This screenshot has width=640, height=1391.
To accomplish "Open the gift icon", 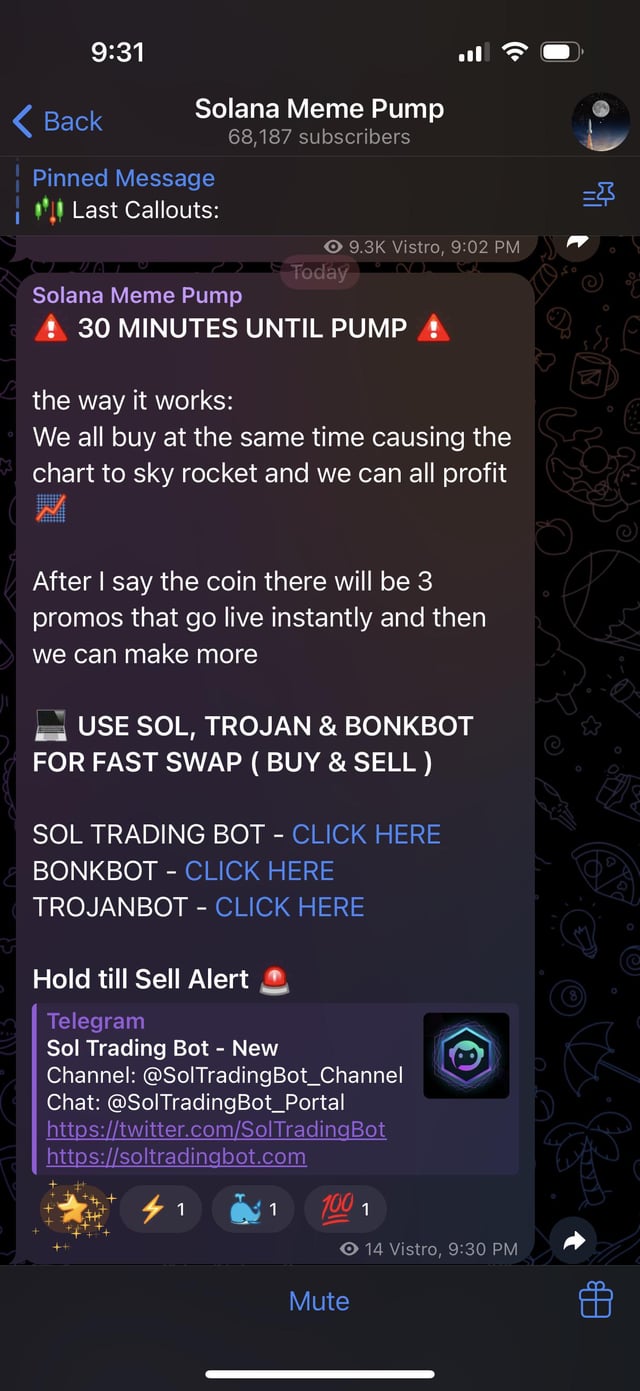I will coord(595,1301).
